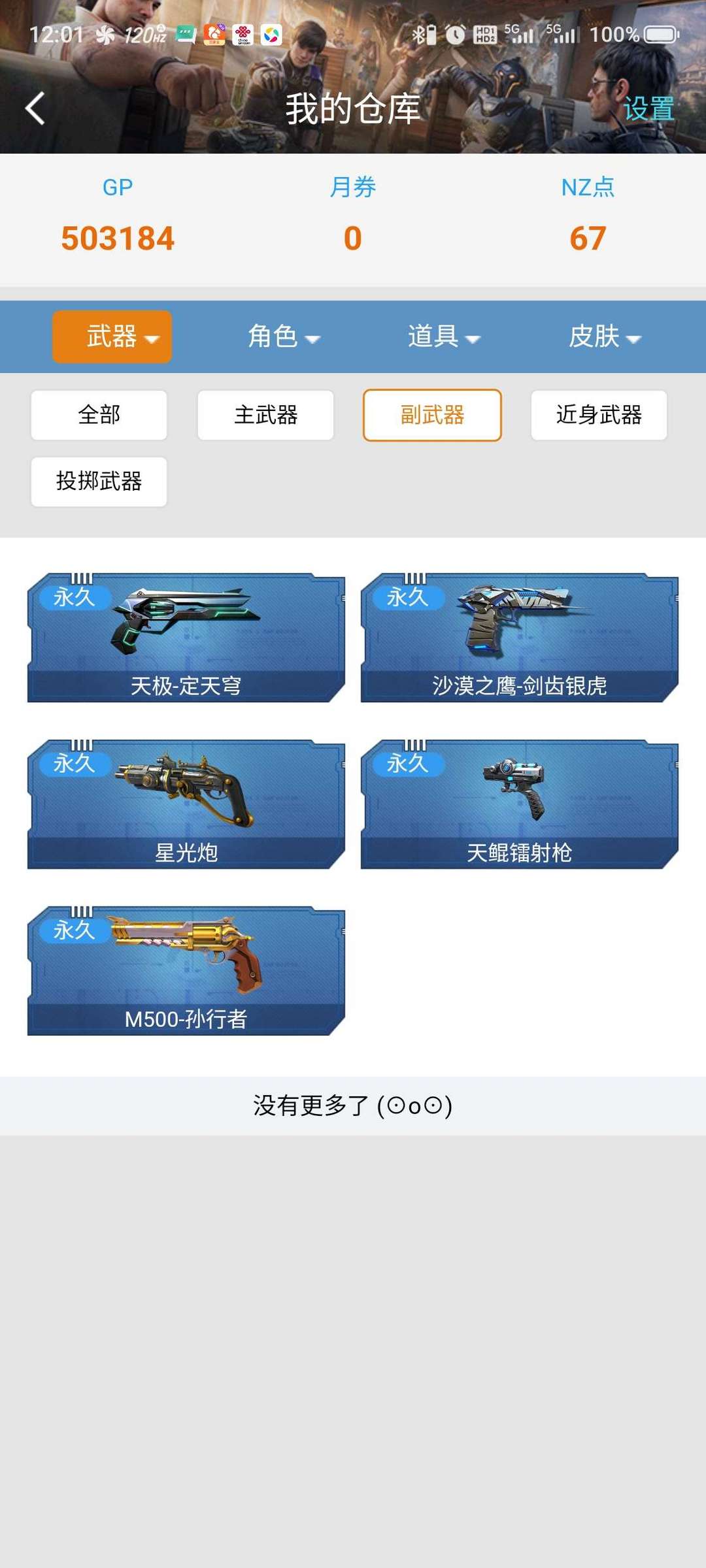Switch to the 道具 tab
The image size is (706, 1568).
point(443,337)
